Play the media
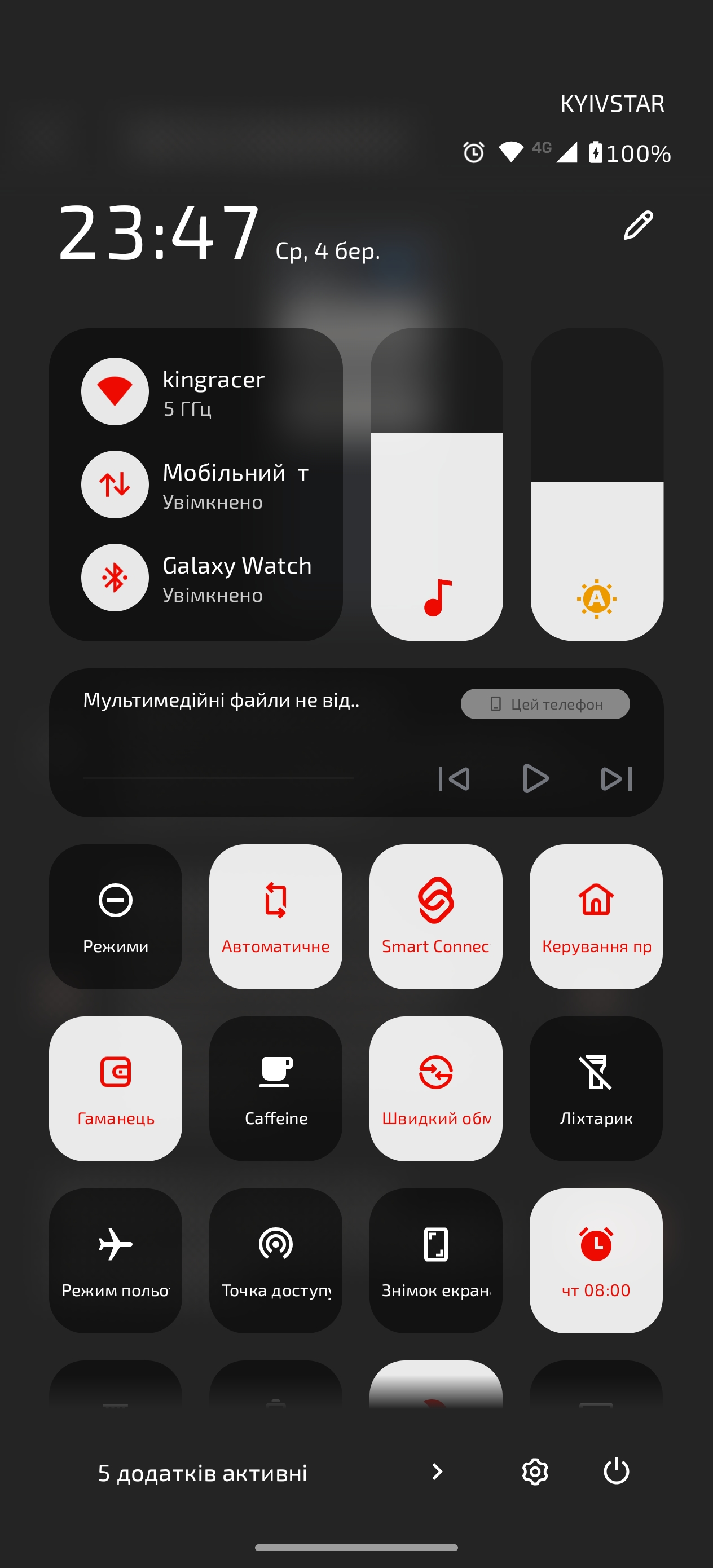This screenshot has height=1568, width=713. click(535, 778)
